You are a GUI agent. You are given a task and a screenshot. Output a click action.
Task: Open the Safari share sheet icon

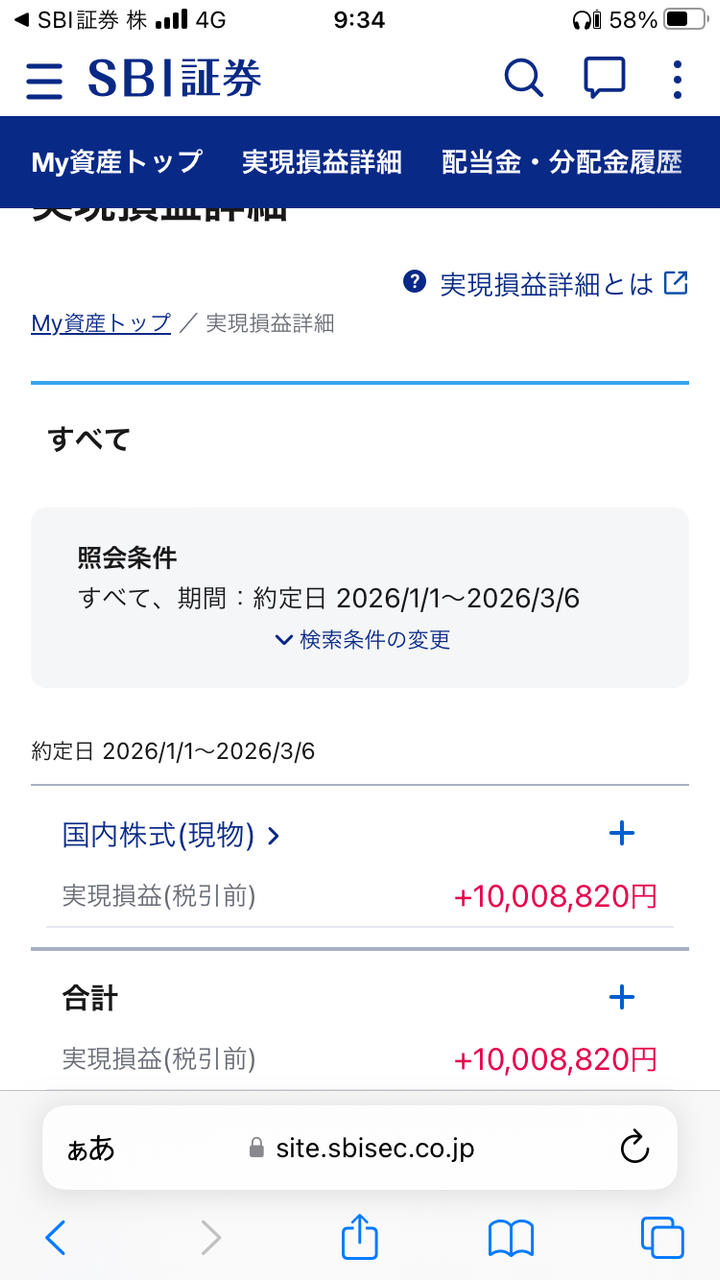tap(359, 1238)
